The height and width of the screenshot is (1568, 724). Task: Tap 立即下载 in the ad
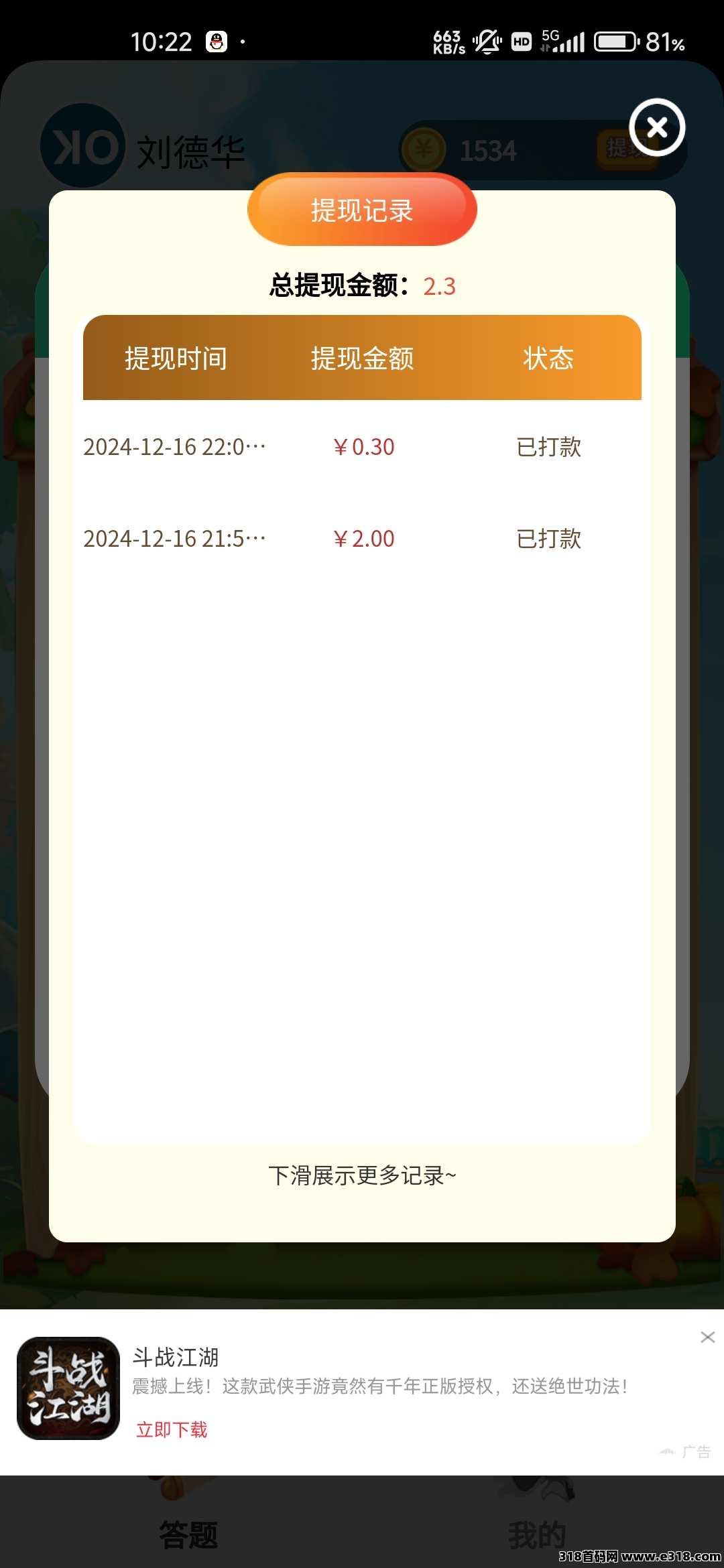(x=172, y=1430)
